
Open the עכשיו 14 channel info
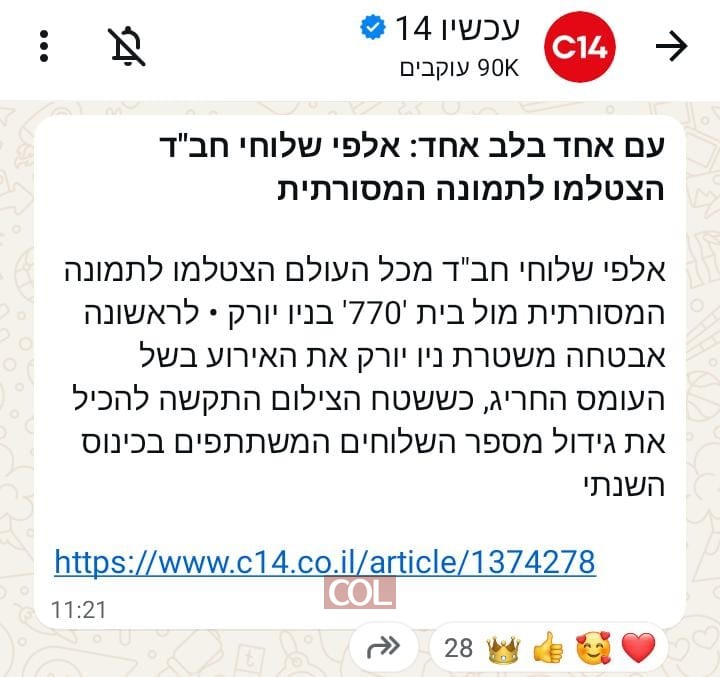coord(450,46)
